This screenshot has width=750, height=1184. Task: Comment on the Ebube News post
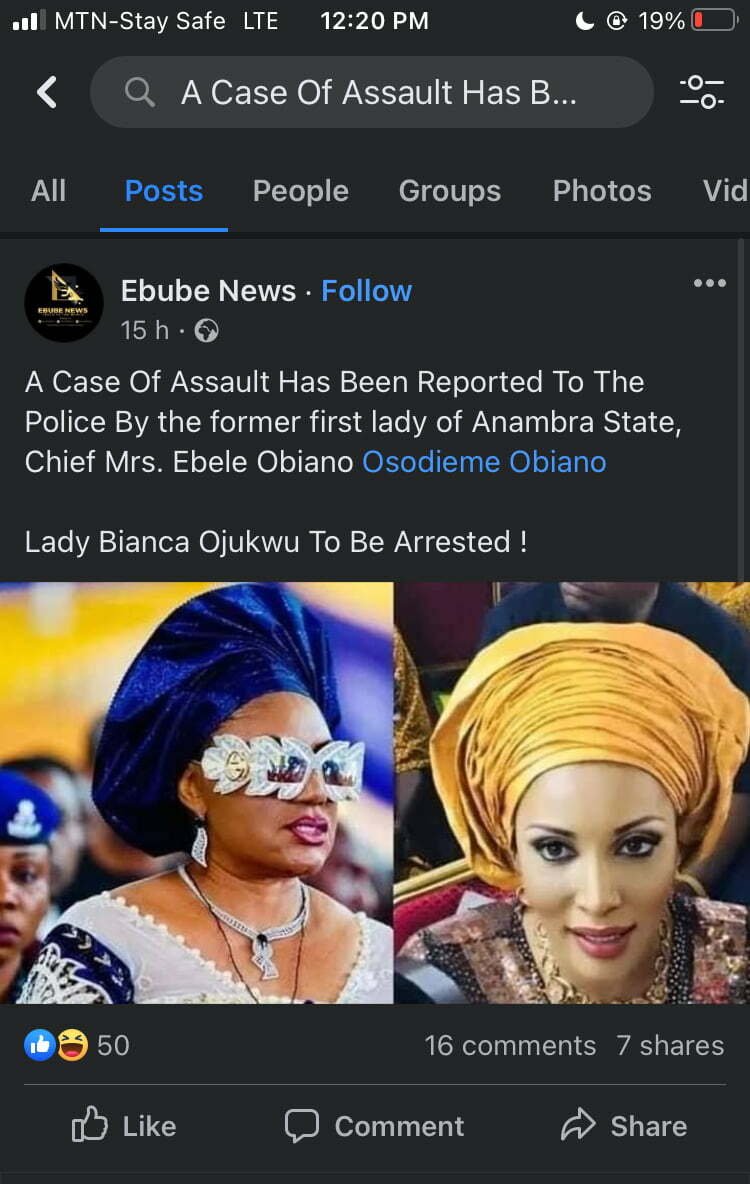(374, 1126)
